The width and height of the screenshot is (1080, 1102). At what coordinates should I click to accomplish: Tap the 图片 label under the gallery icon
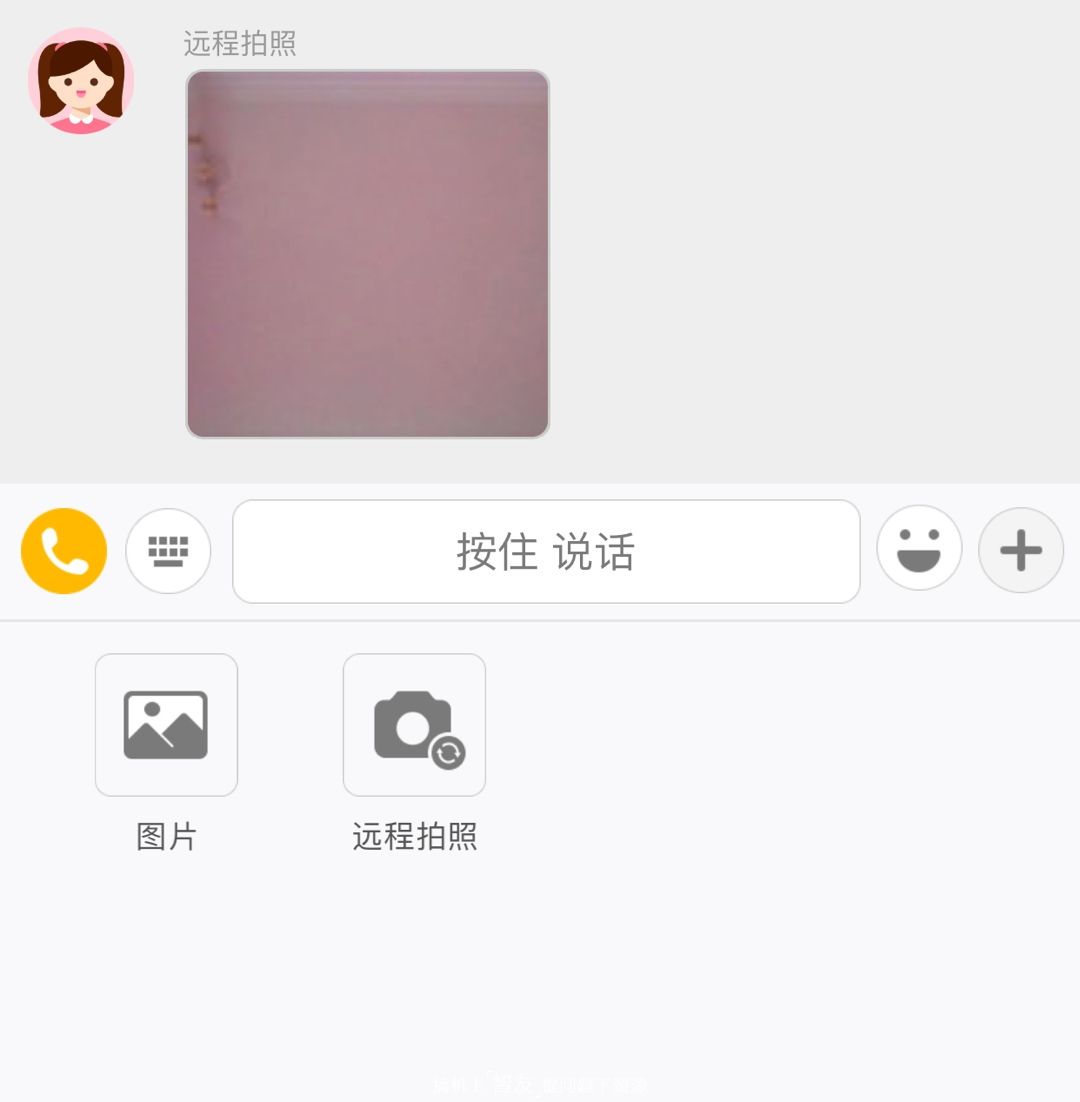tap(166, 837)
